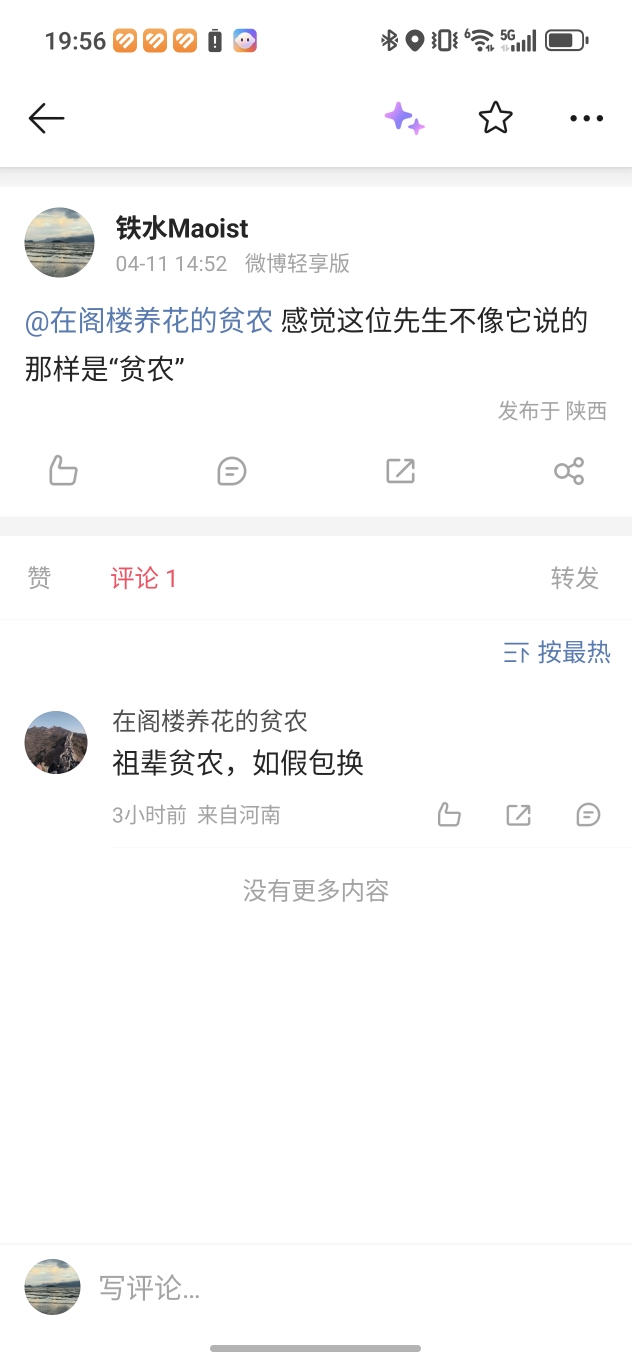Open the purple sparkle AI assistant
Viewport: 632px width, 1368px height.
(x=404, y=119)
